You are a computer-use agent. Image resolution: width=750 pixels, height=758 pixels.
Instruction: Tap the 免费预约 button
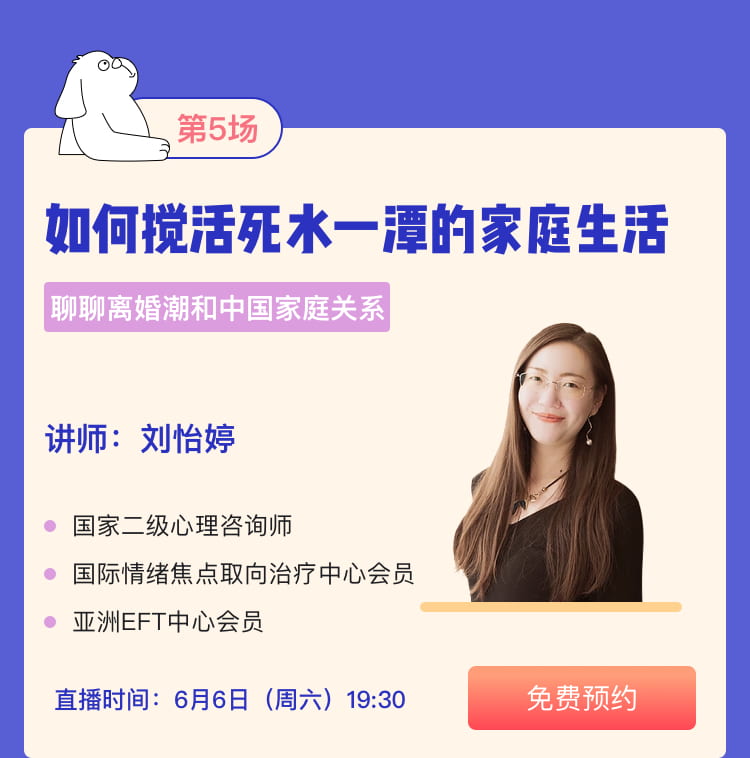tap(581, 698)
